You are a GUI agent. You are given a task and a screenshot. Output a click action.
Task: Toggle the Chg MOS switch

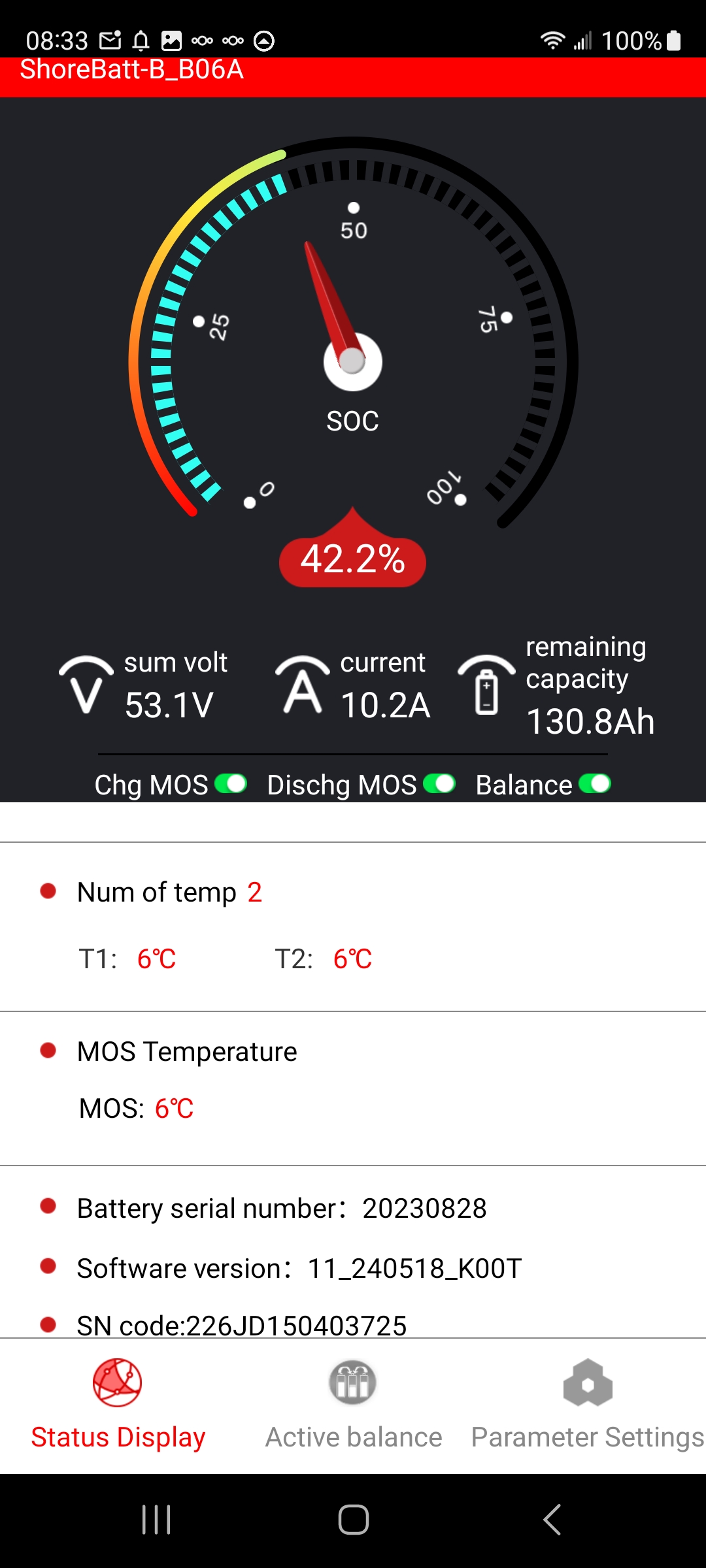231,783
